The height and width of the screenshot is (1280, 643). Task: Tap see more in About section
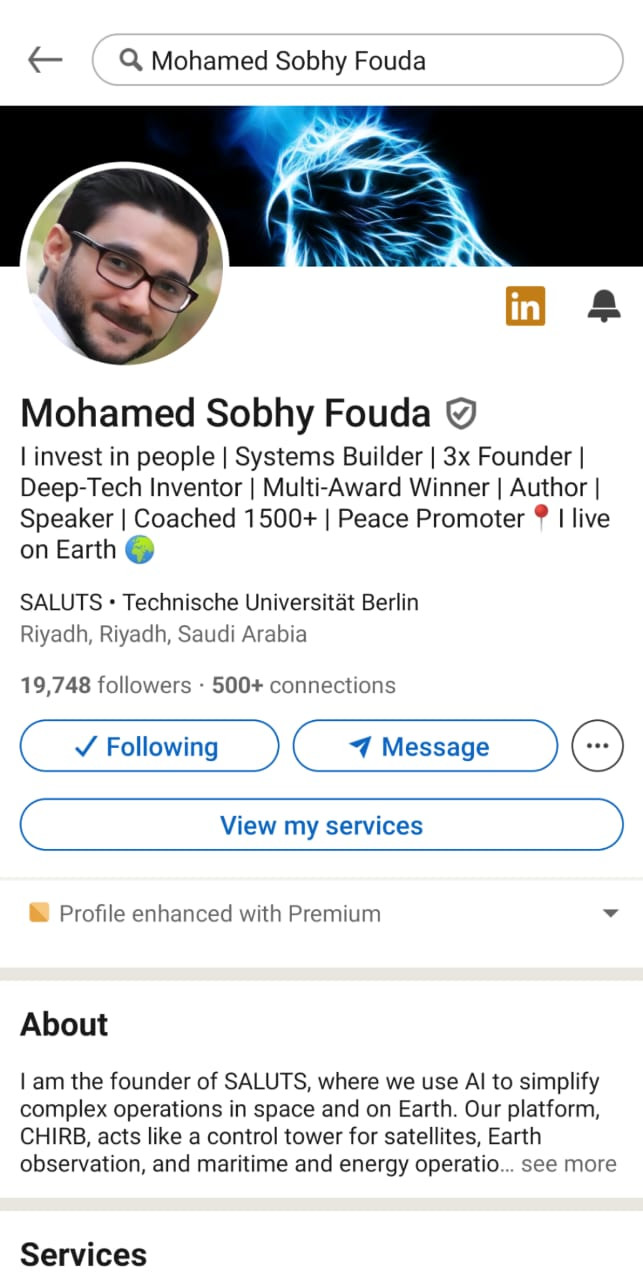coord(568,1164)
